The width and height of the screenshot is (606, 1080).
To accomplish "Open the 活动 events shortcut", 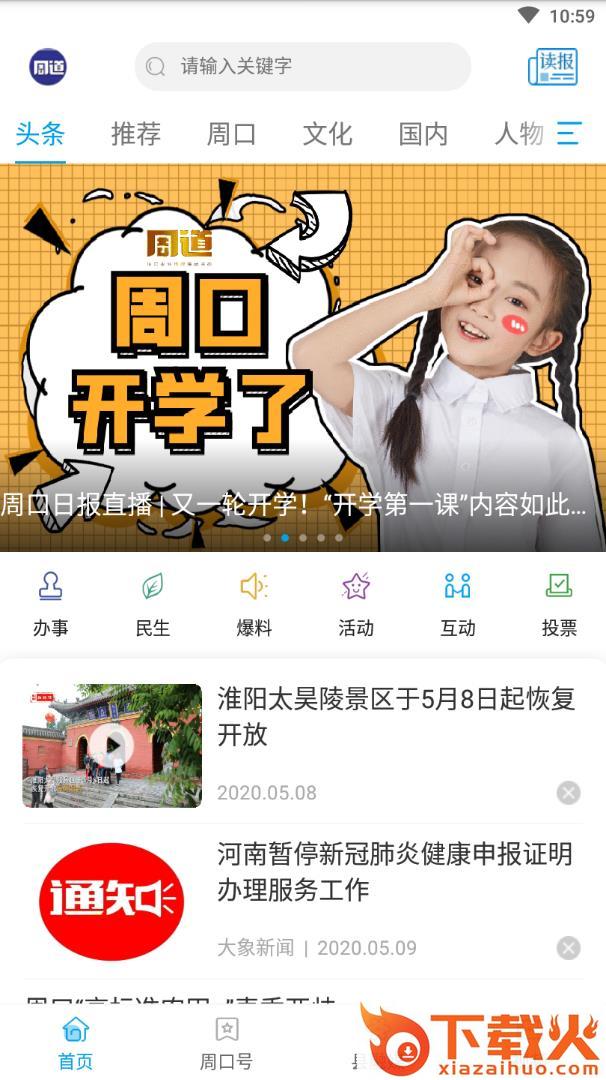I will (x=355, y=604).
